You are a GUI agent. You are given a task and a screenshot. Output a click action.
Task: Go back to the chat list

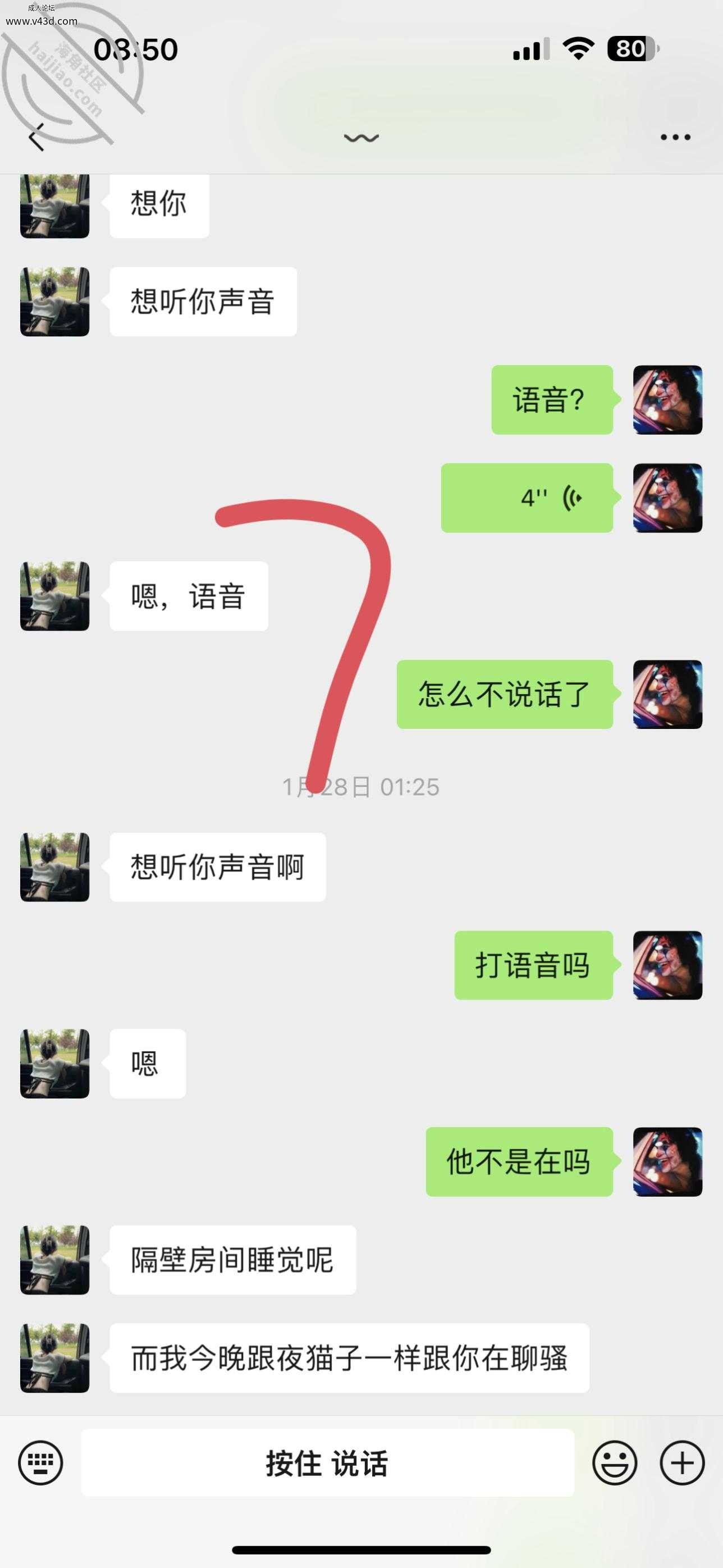[36, 137]
